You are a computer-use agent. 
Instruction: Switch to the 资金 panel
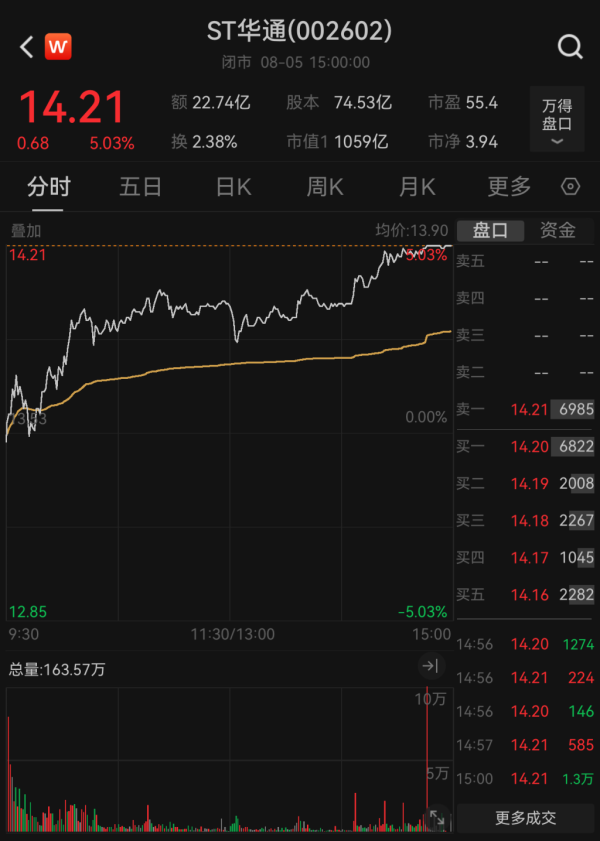tap(558, 231)
